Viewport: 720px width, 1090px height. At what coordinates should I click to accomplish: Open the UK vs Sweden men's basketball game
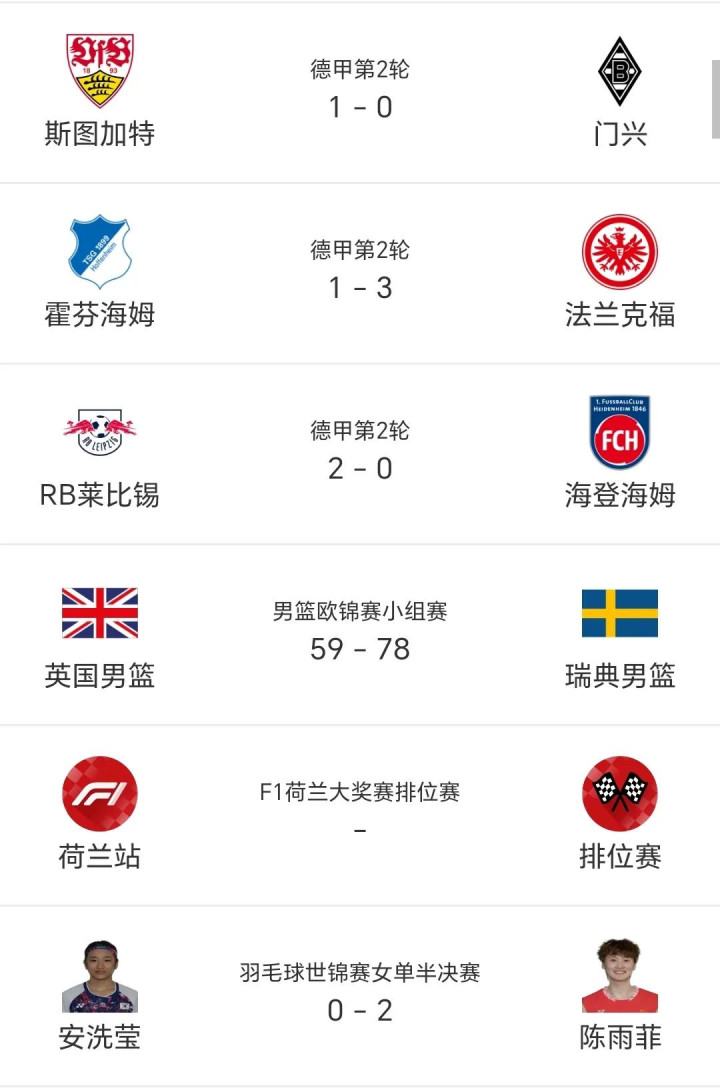click(x=360, y=635)
